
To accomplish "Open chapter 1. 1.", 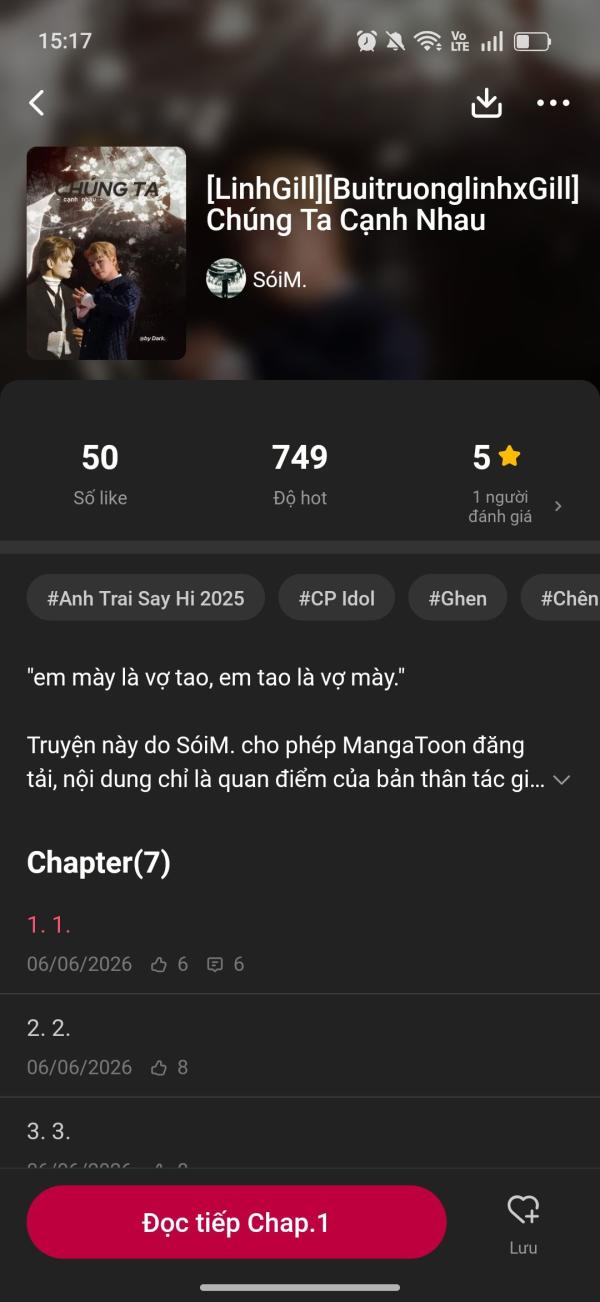I will point(300,943).
